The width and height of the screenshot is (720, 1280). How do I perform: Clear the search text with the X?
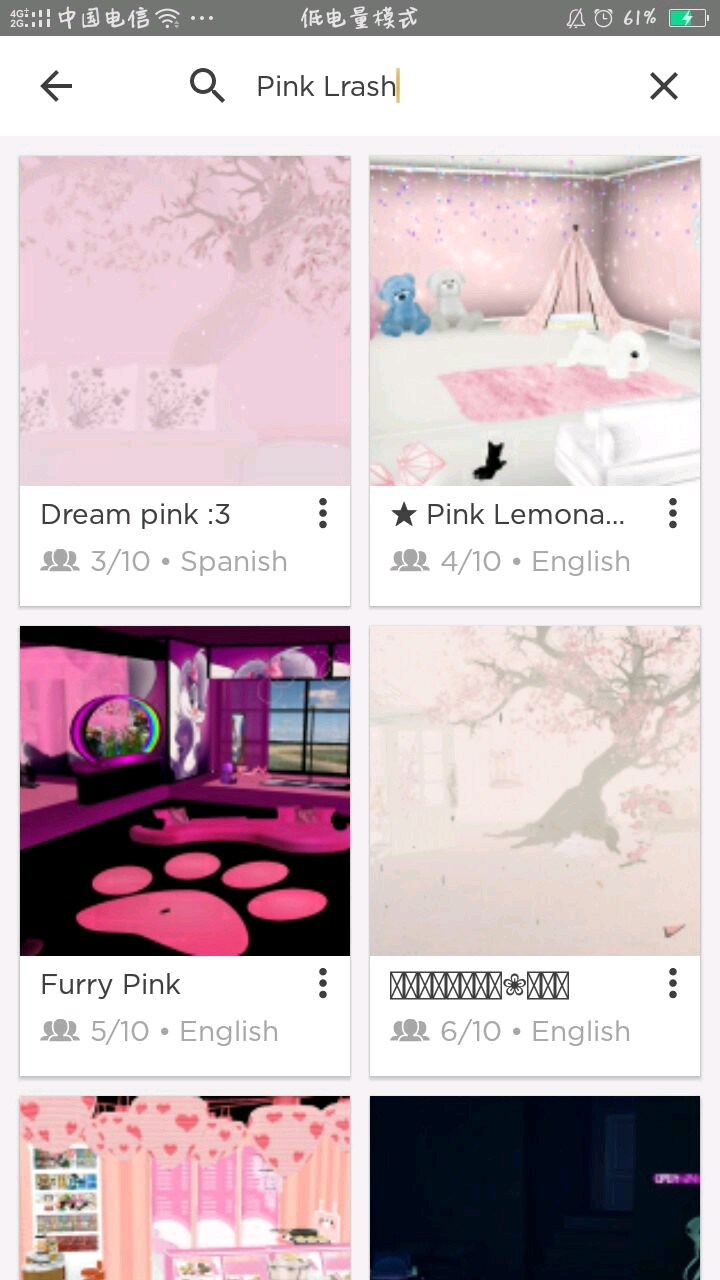point(663,86)
